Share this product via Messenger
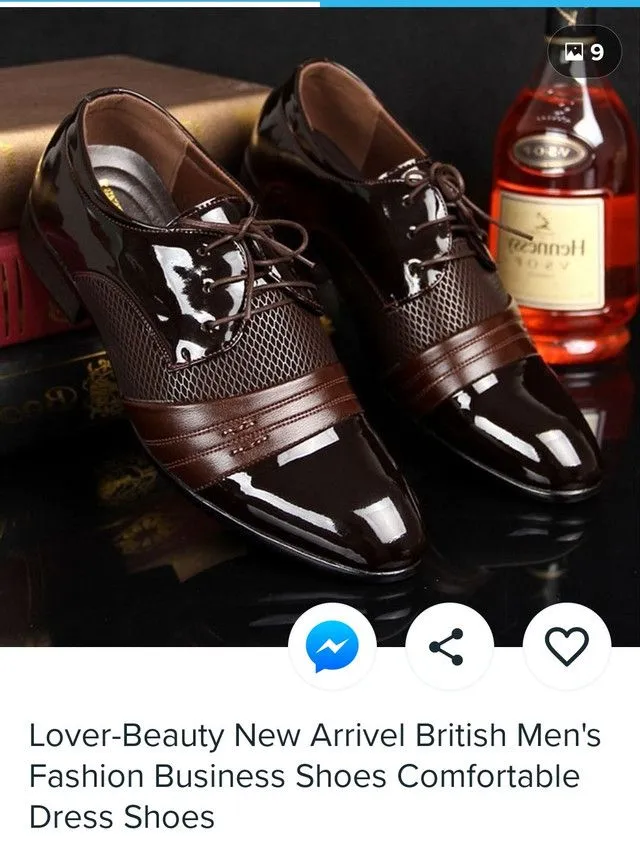The height and width of the screenshot is (858, 640). [x=332, y=648]
